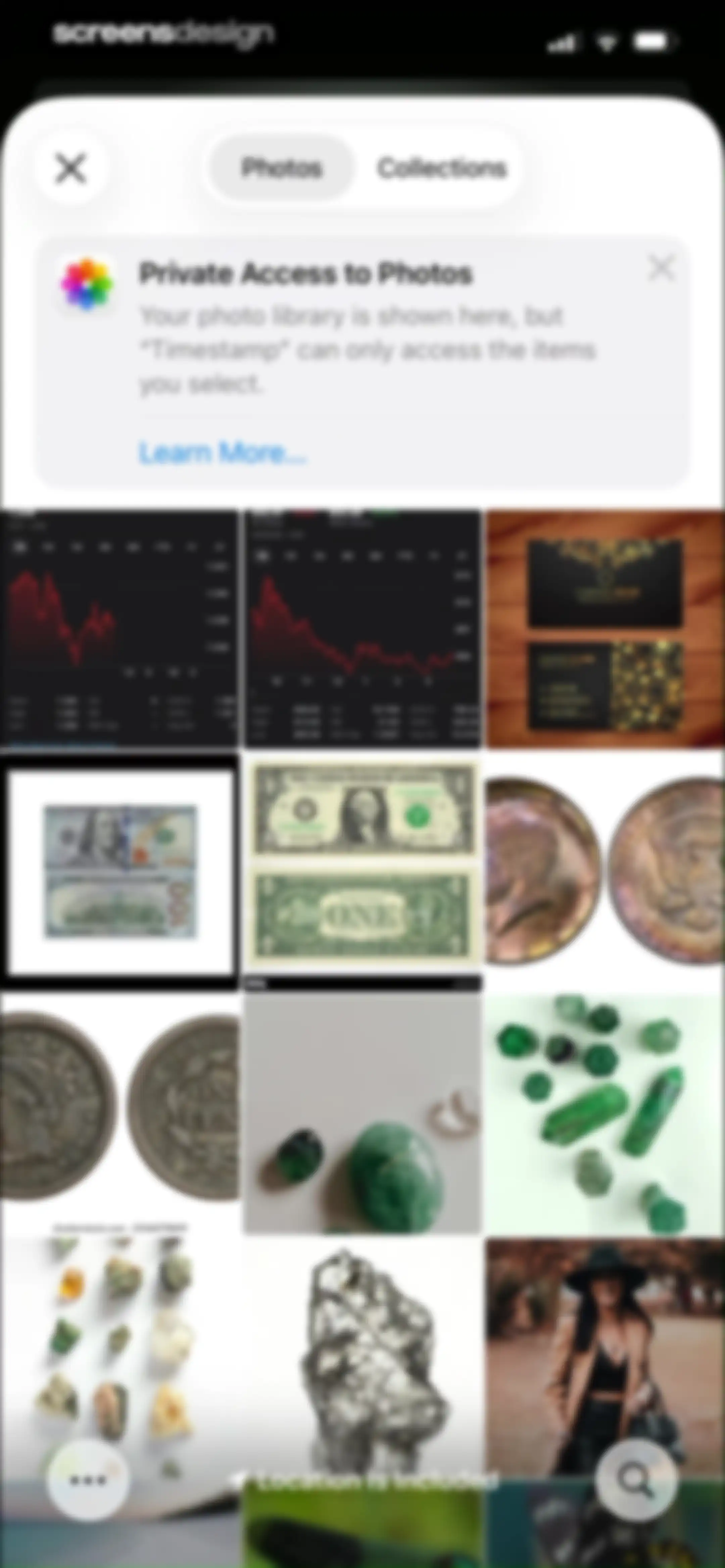Close the photo picker

click(x=71, y=169)
